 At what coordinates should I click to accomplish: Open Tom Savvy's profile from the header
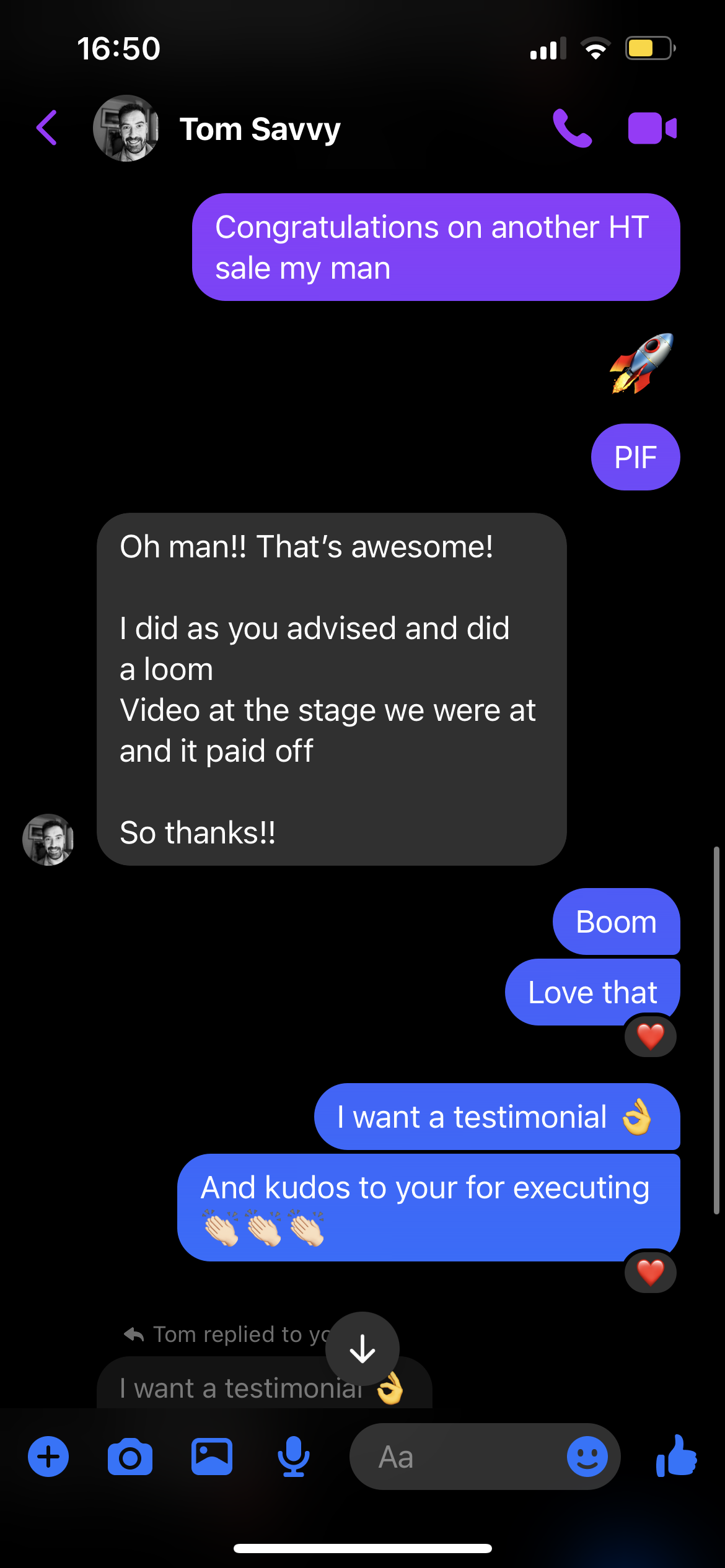click(260, 129)
